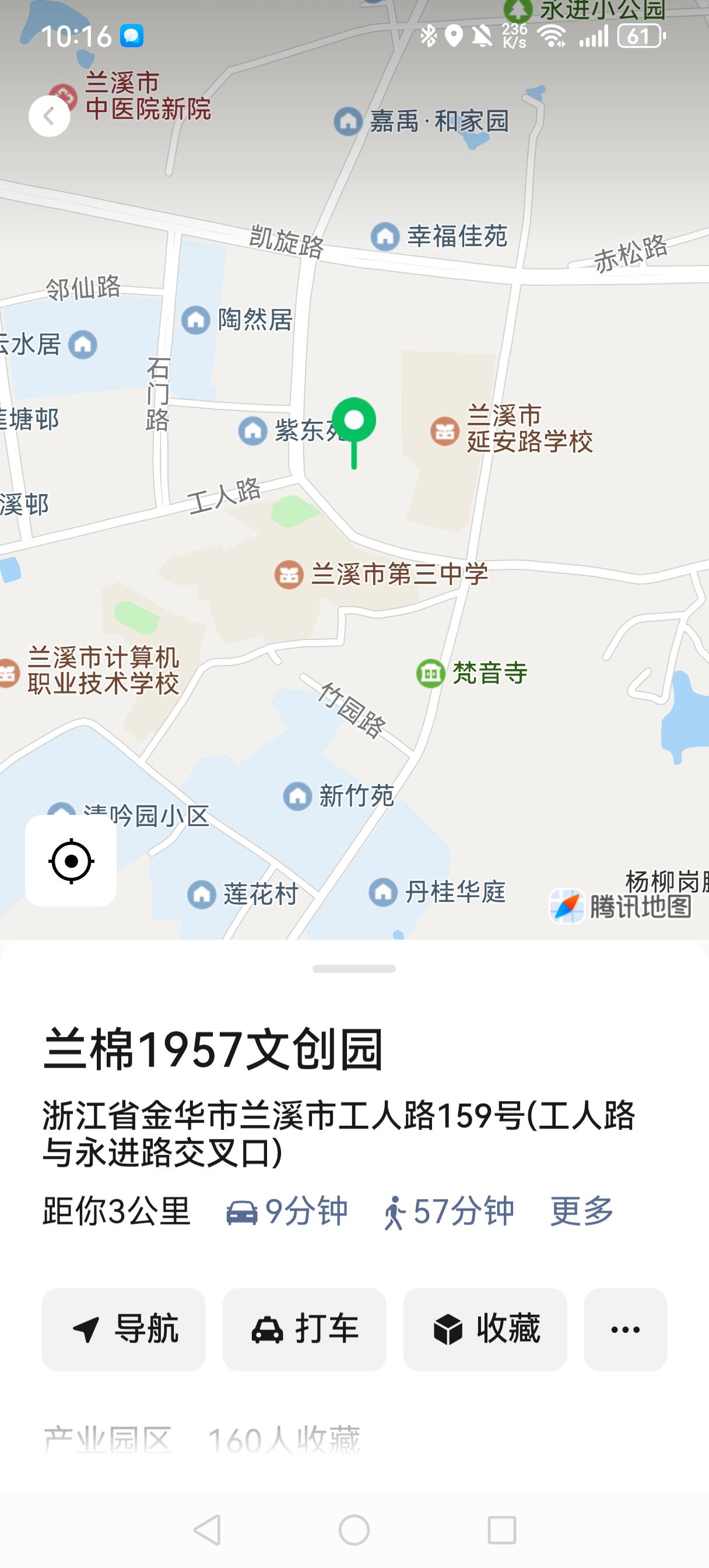This screenshot has width=709, height=1568.
Task: Tap 更多 for more travel options
Action: coord(582,1210)
